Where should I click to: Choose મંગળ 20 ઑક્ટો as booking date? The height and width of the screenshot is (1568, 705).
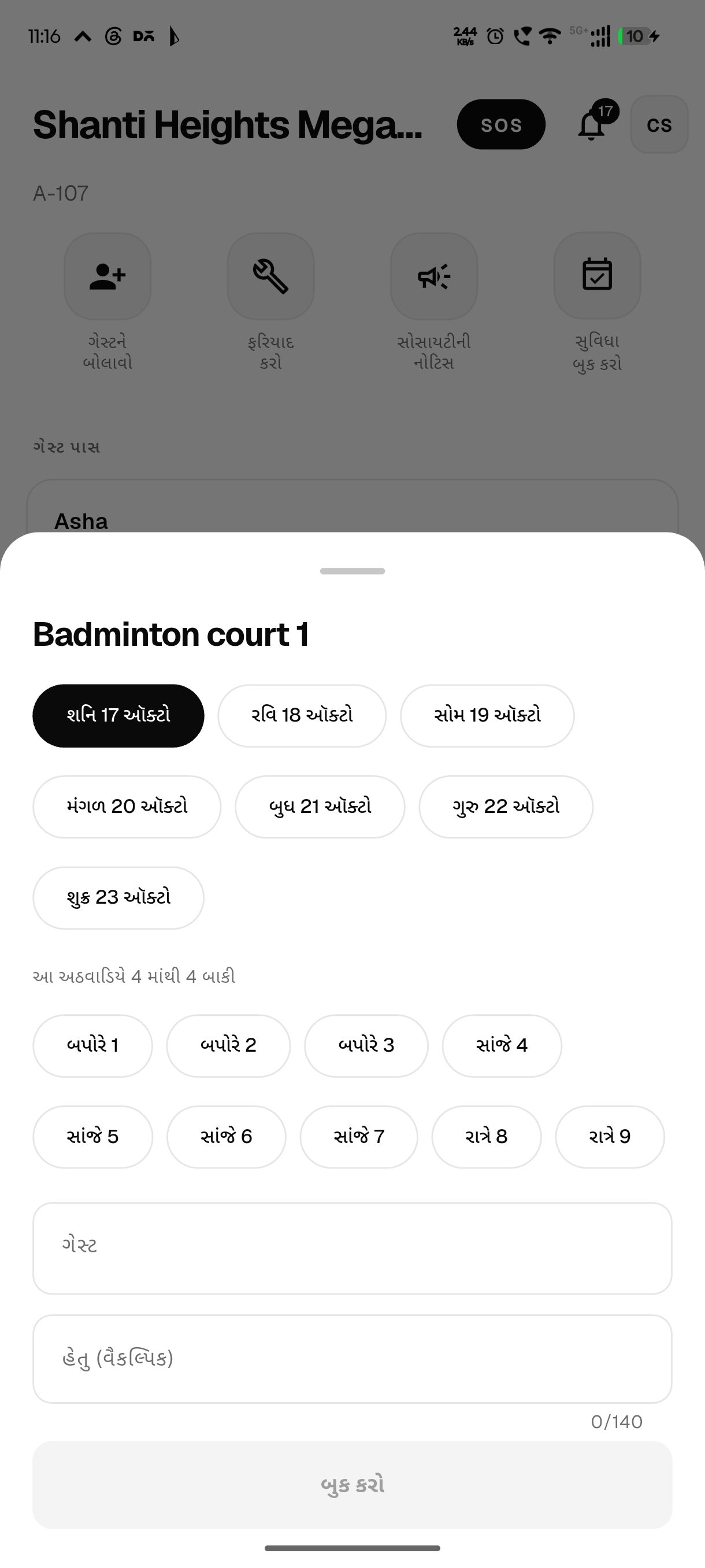pos(127,807)
